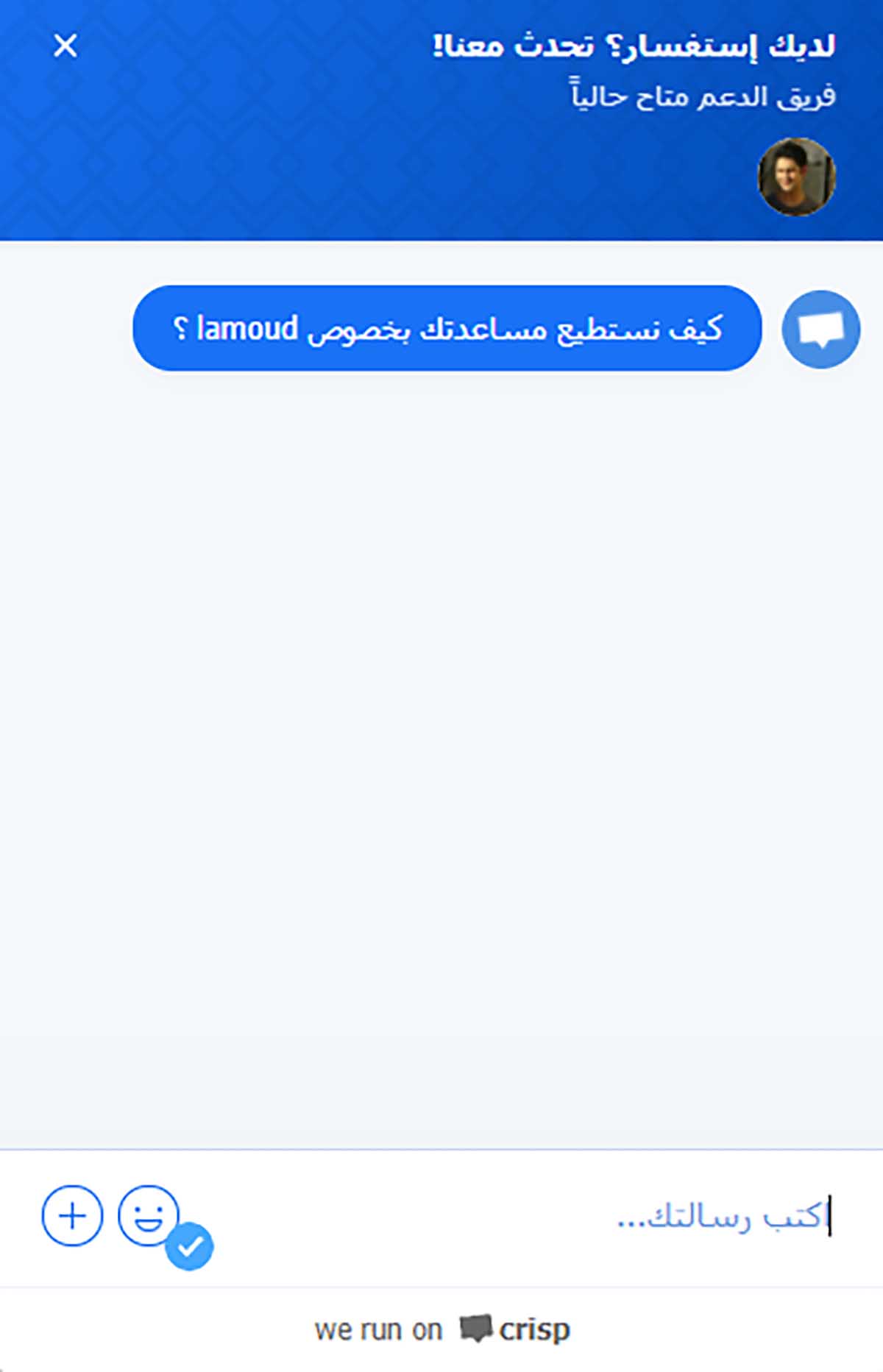Open the plus attachment menu

coord(72,1215)
